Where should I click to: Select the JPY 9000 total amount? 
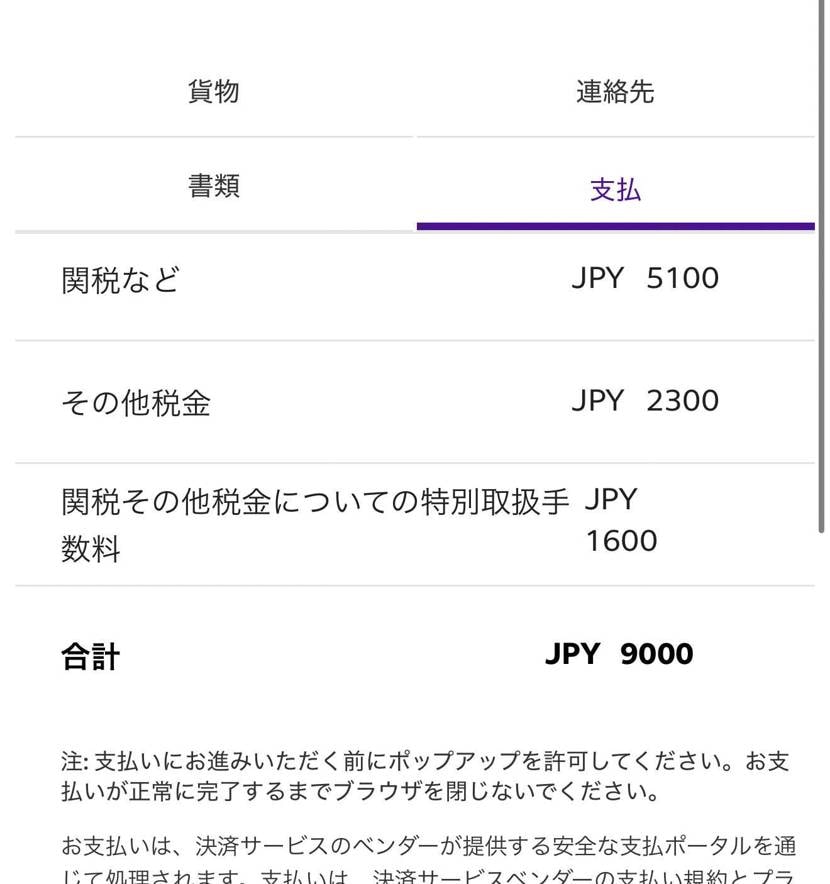tap(618, 653)
